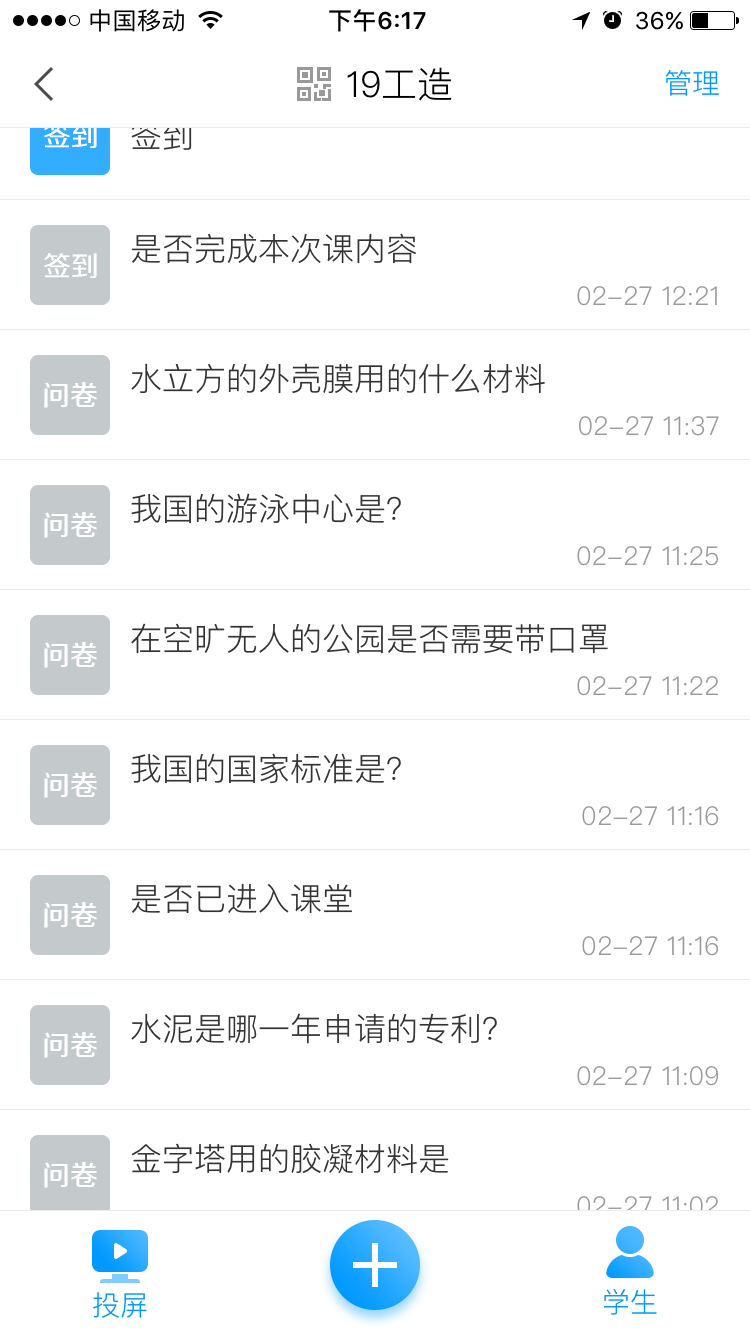
Task: Open the 是否完成本次课内容 sign-in item
Action: (x=375, y=265)
